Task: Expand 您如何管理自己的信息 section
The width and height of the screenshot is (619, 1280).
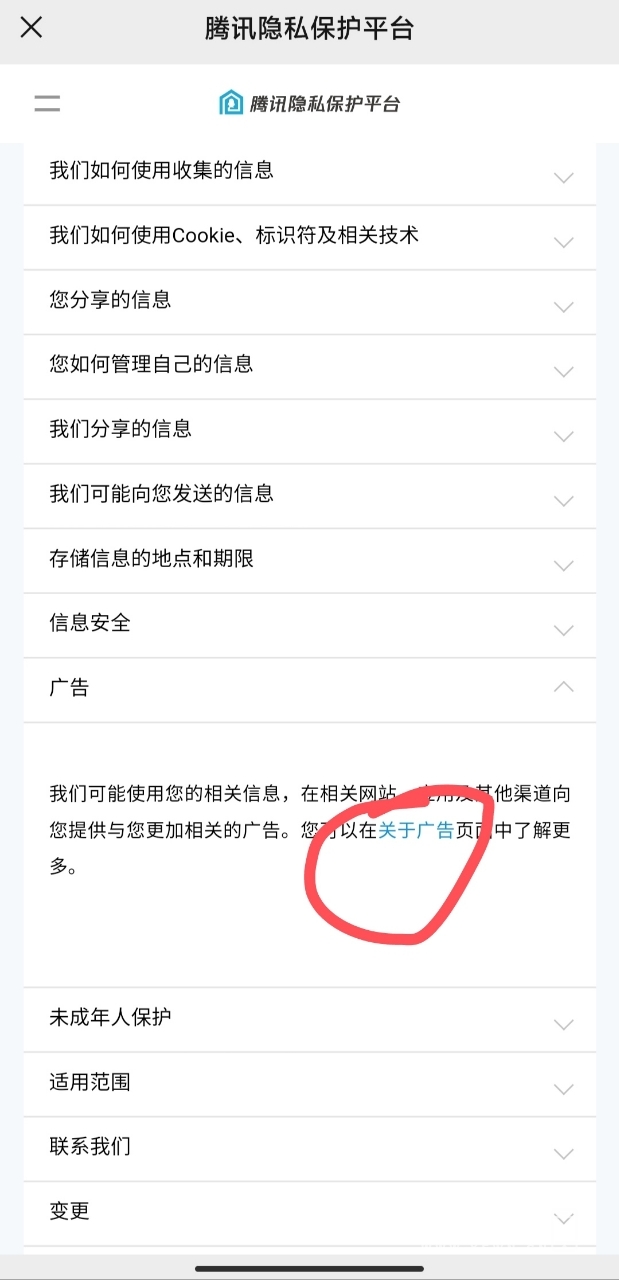Action: (309, 365)
